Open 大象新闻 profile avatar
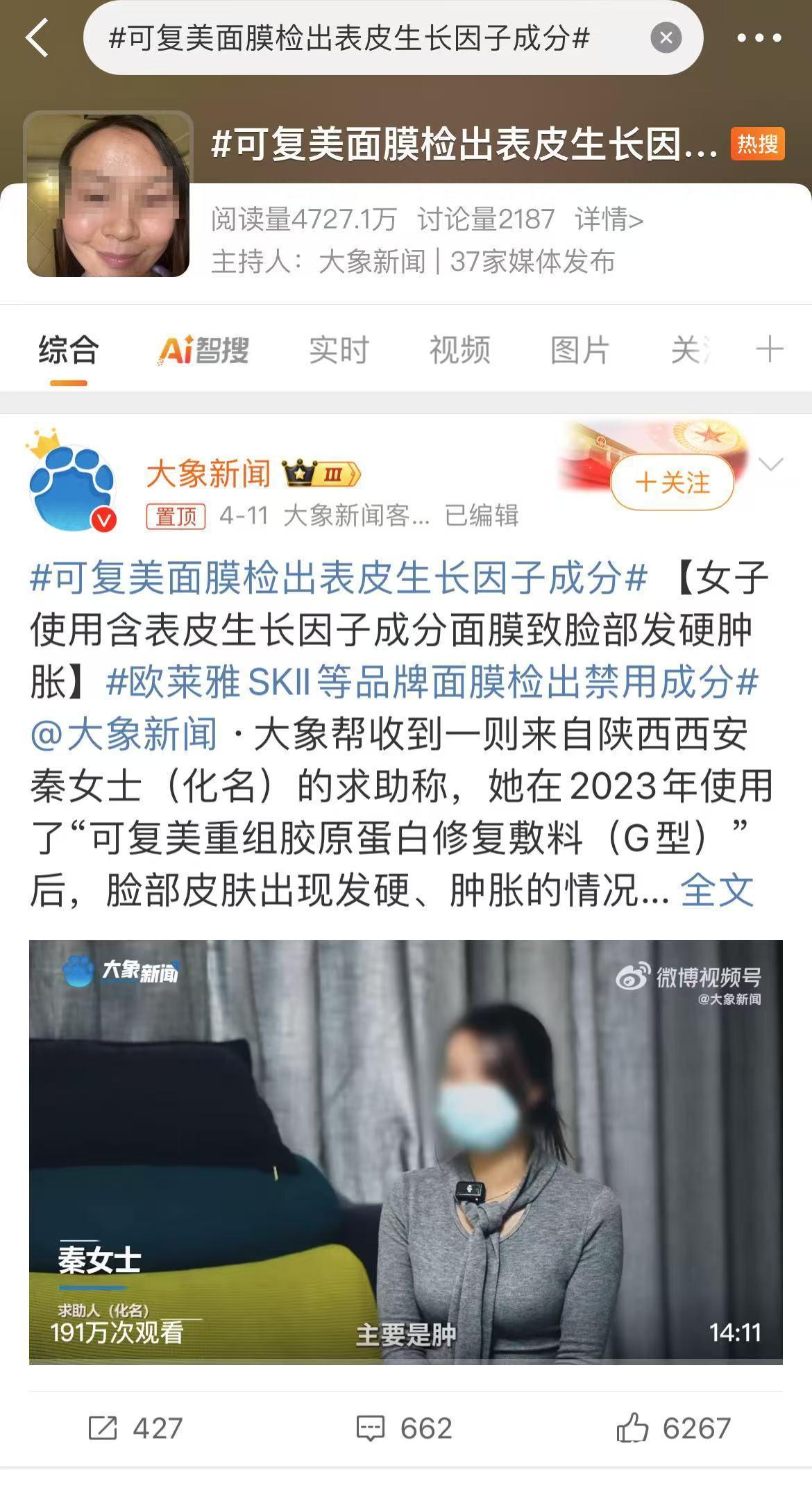Image resolution: width=812 pixels, height=1488 pixels. click(x=72, y=486)
